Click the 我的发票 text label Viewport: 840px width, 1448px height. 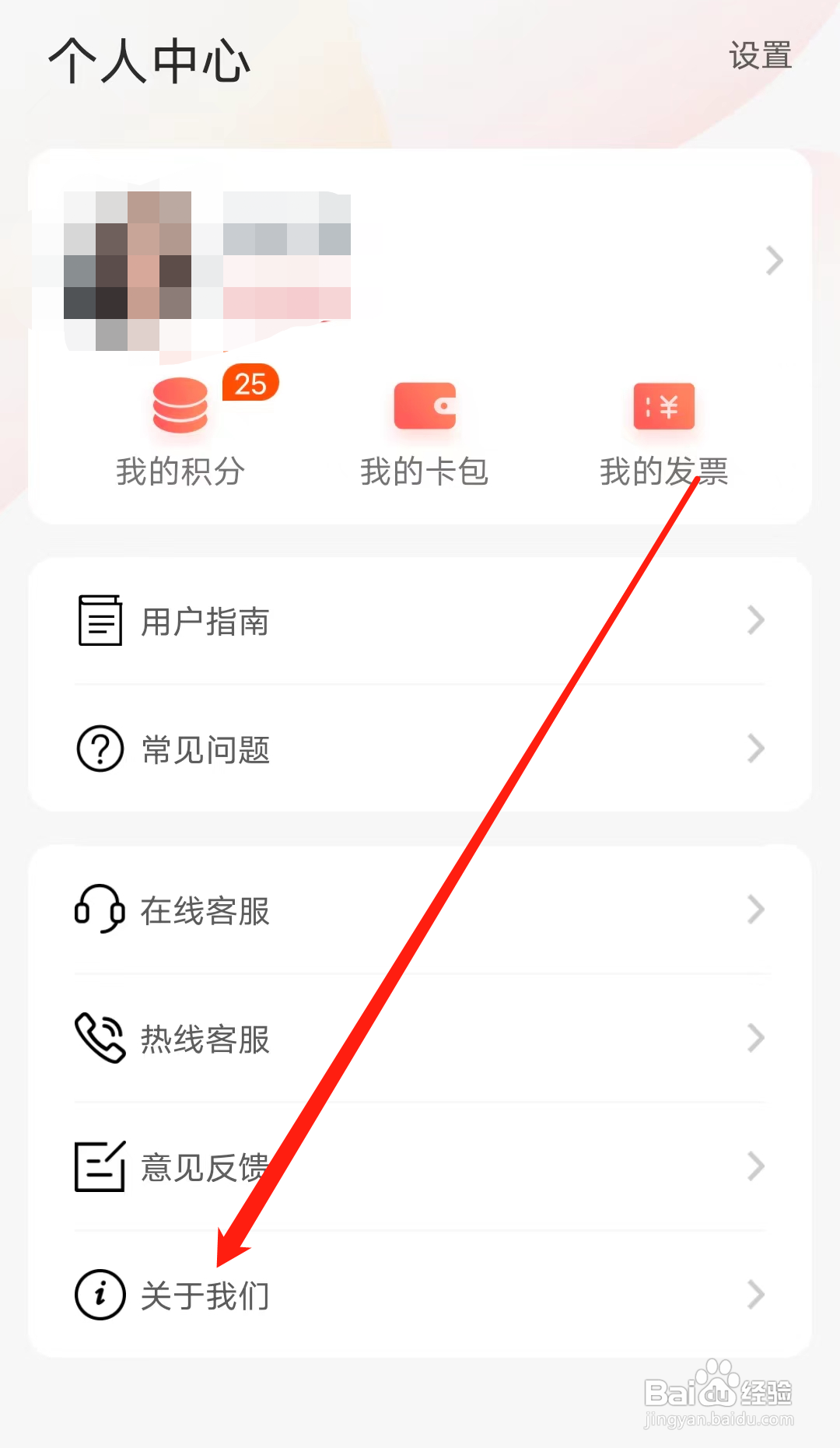663,471
